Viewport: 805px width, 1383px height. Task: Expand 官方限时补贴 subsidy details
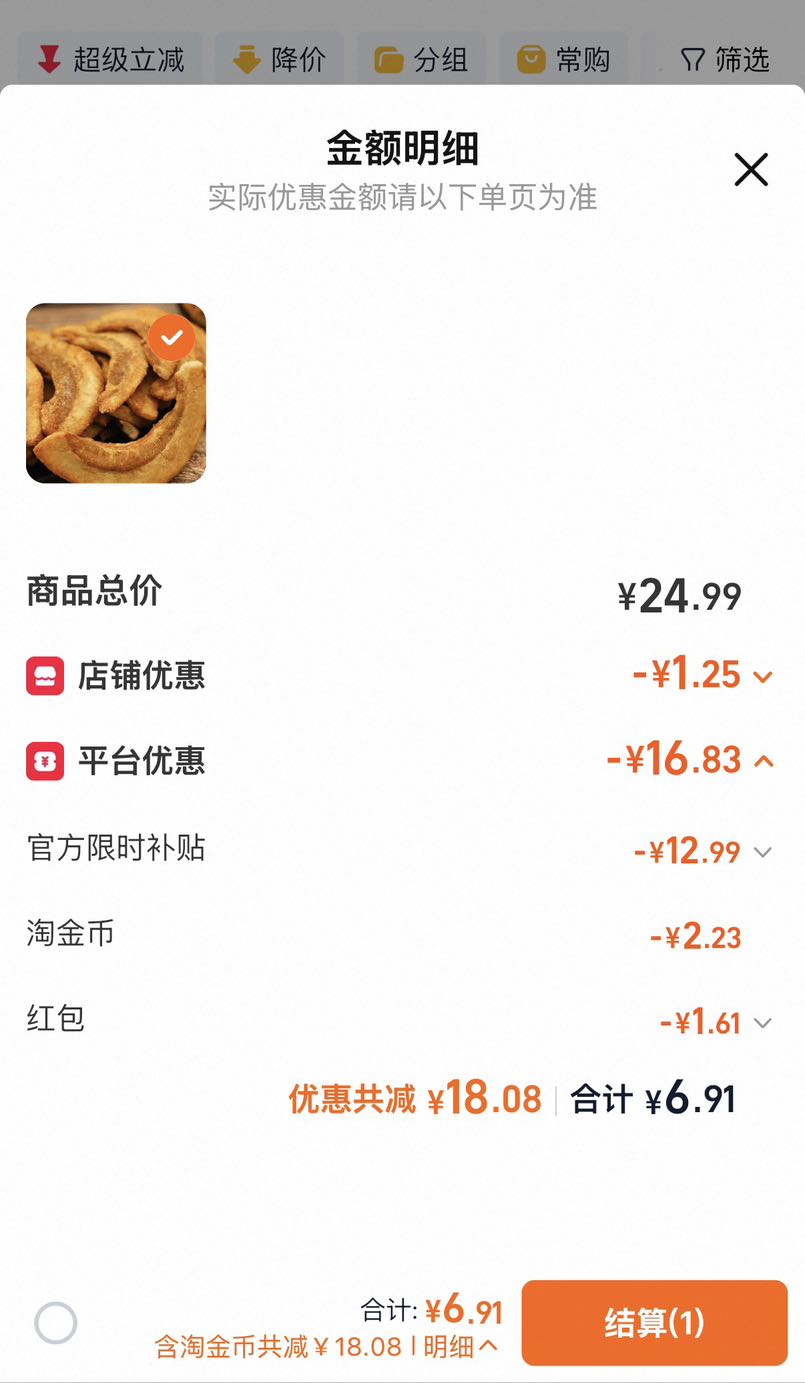click(763, 852)
